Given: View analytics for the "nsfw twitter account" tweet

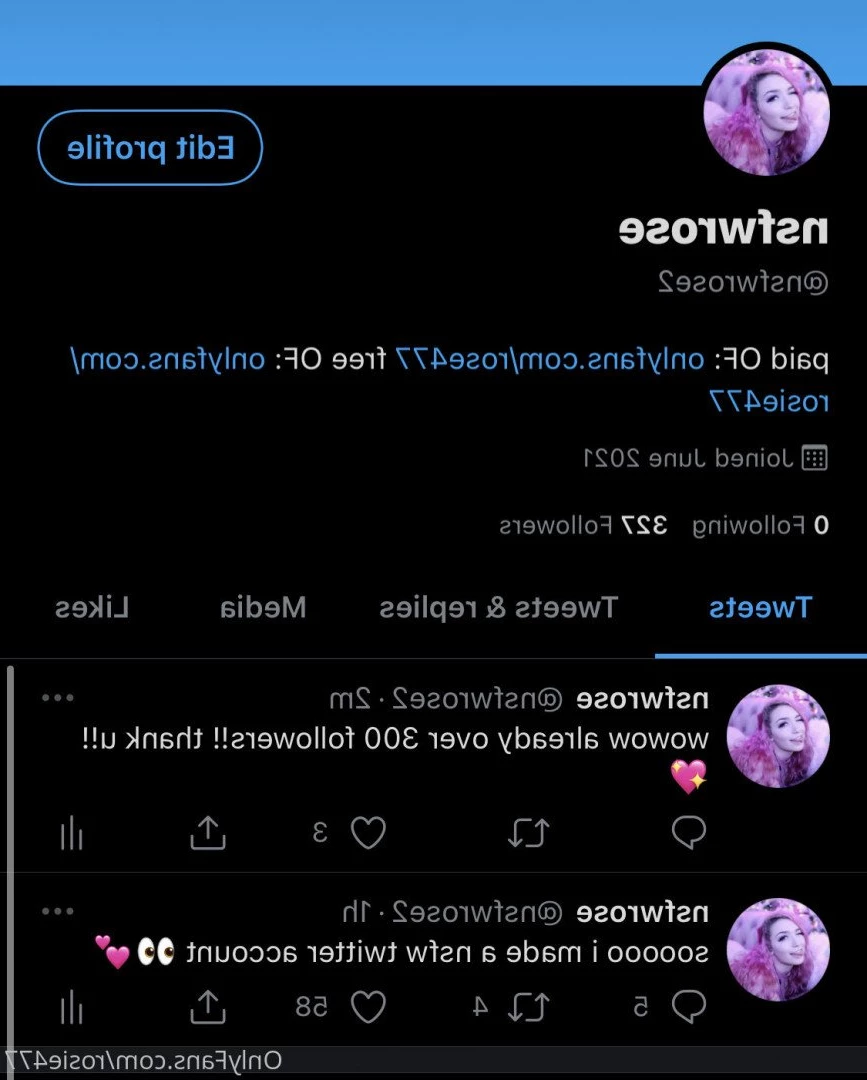Looking at the screenshot, I should coord(71,1007).
